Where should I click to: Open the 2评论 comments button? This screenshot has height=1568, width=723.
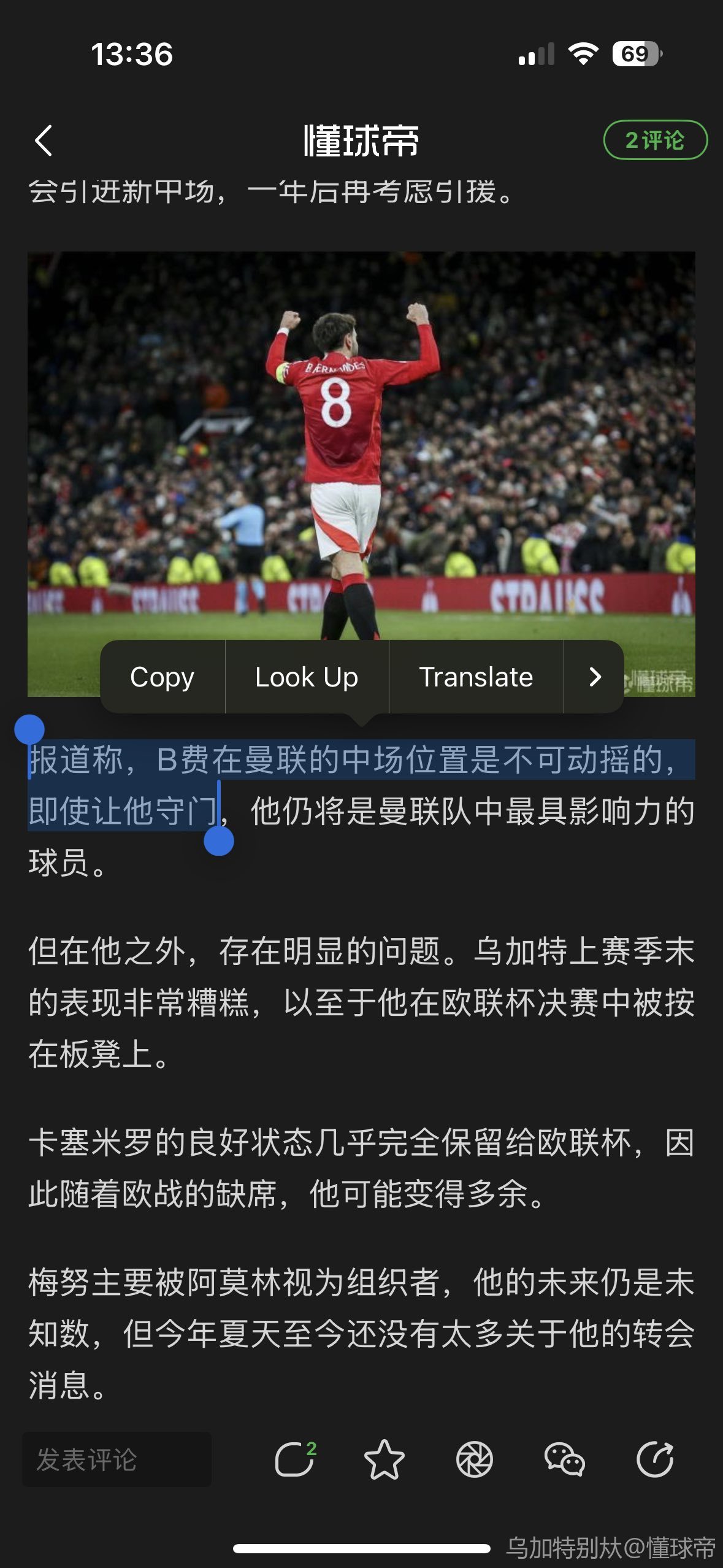[x=655, y=140]
